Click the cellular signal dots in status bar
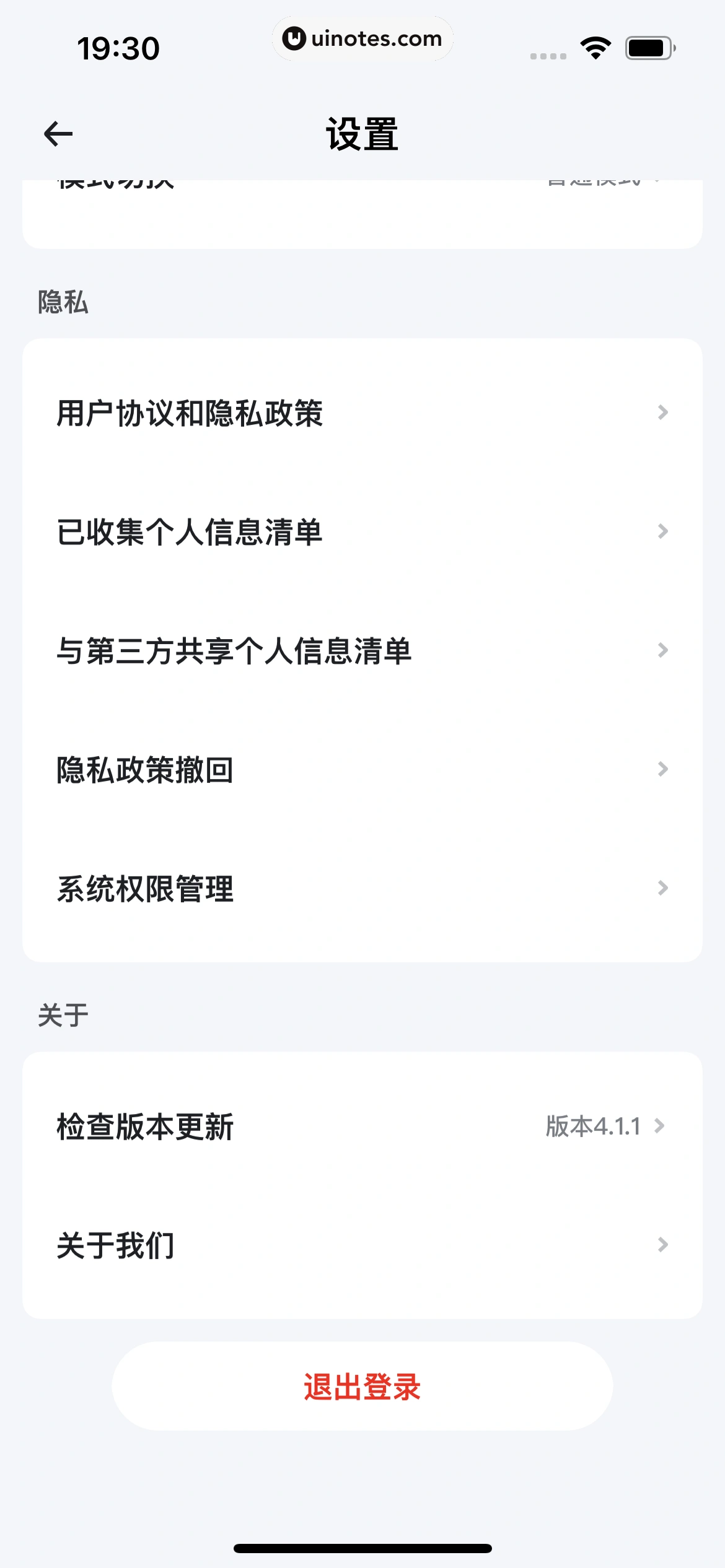 (x=548, y=56)
